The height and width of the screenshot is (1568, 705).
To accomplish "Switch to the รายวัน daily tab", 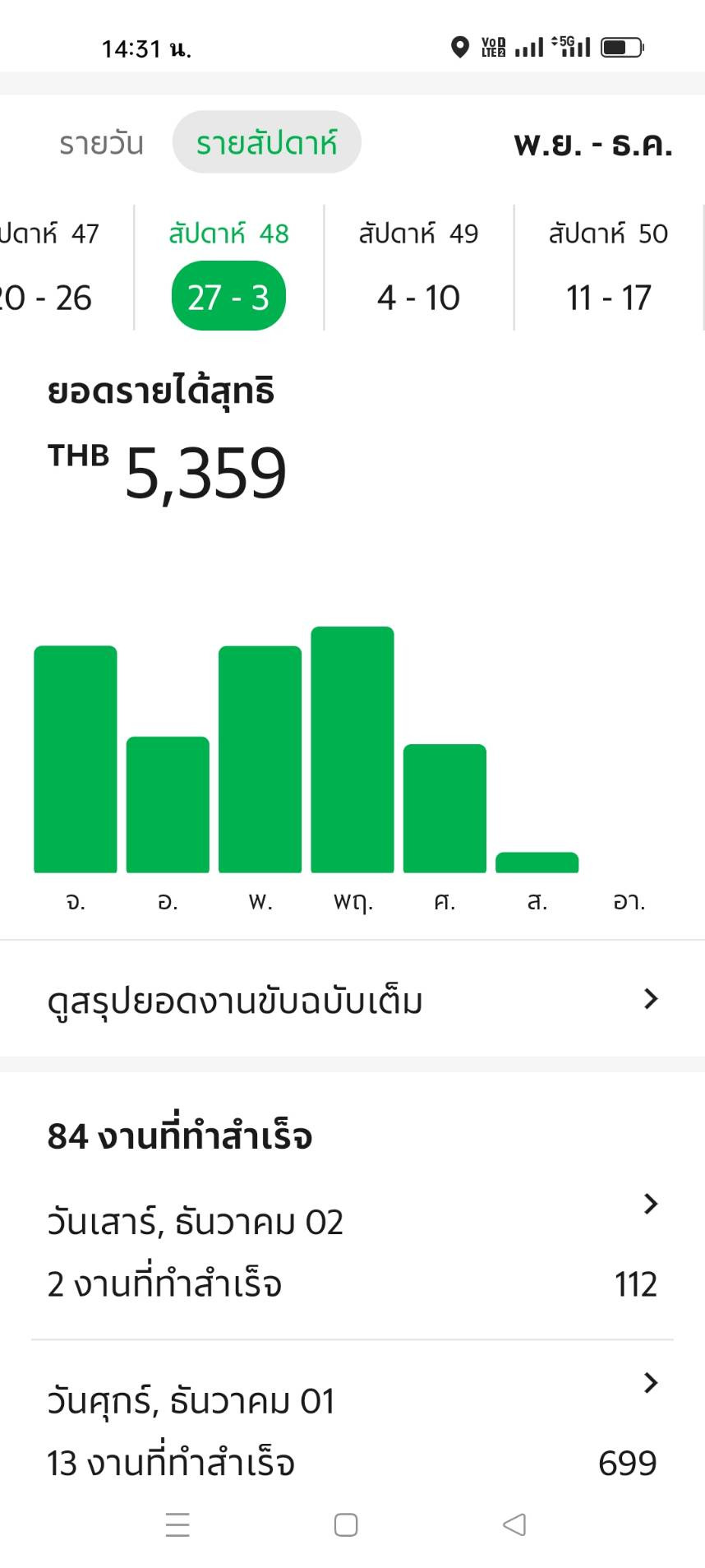I will pyautogui.click(x=101, y=143).
